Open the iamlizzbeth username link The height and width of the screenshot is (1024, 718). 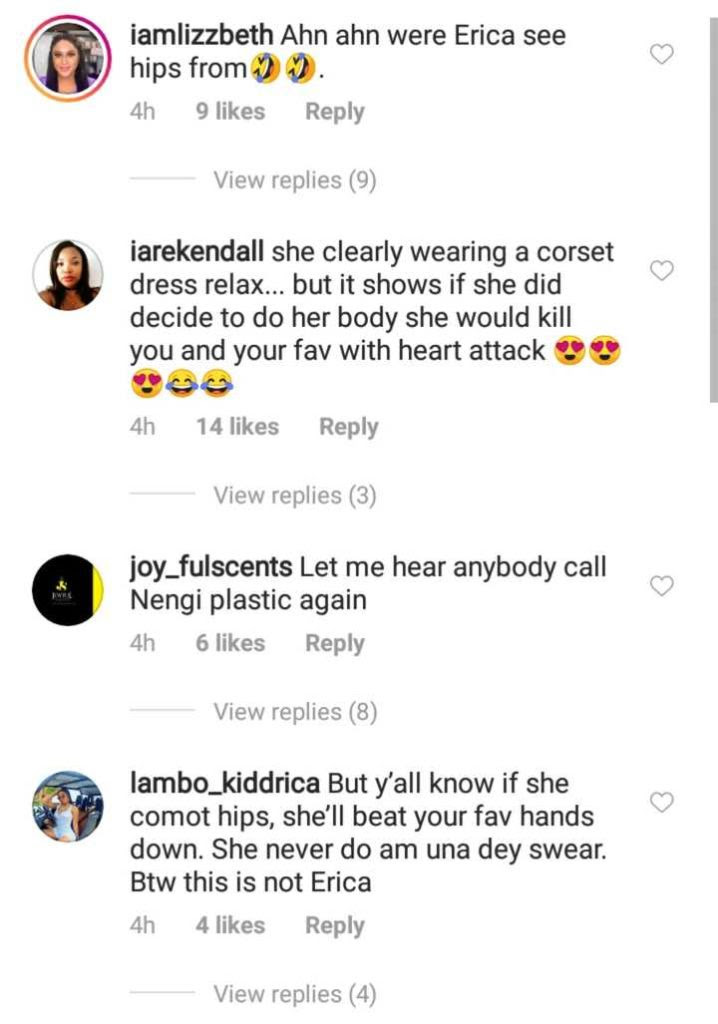(x=201, y=35)
